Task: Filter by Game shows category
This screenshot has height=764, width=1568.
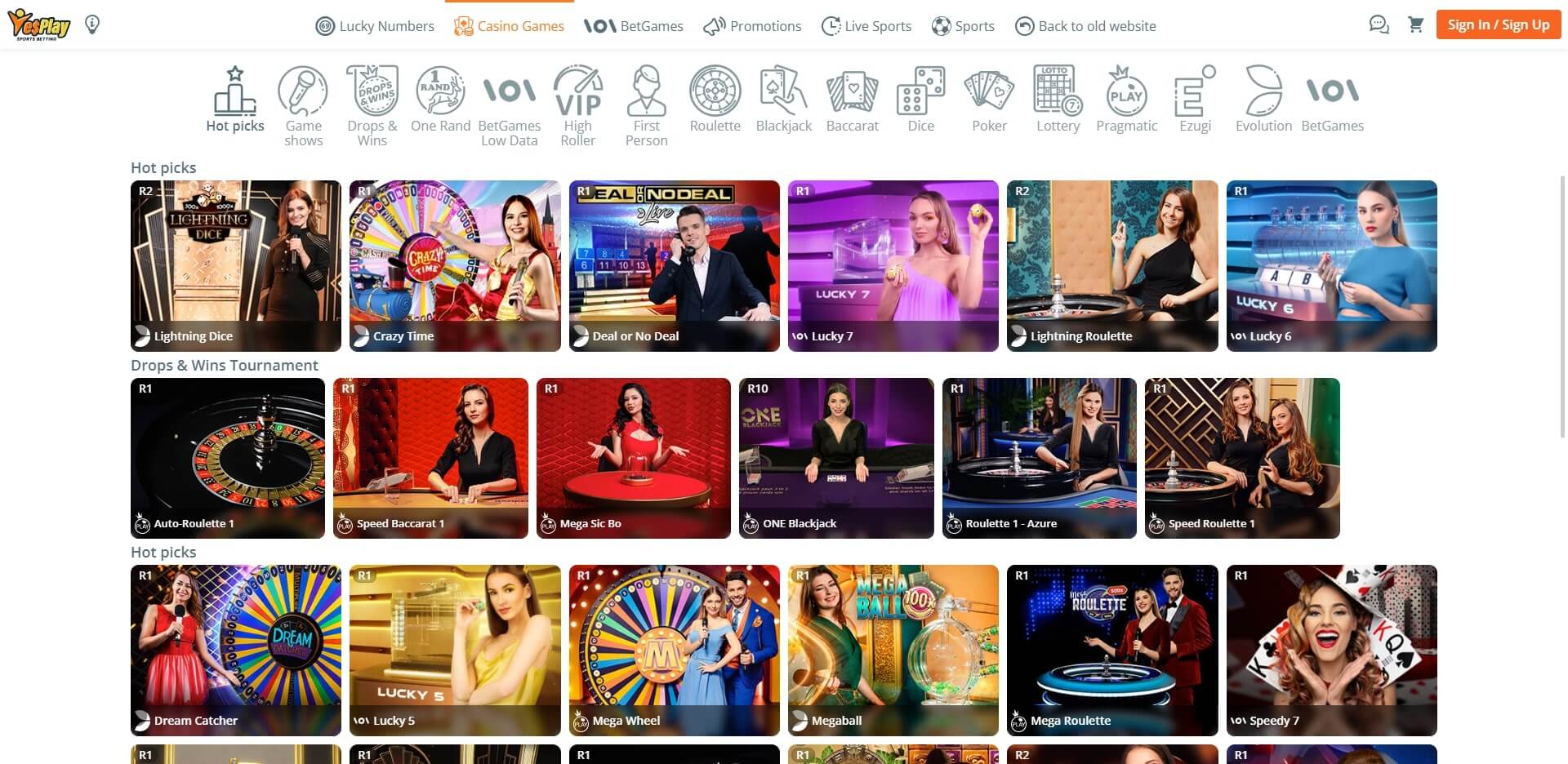Action: 303,105
